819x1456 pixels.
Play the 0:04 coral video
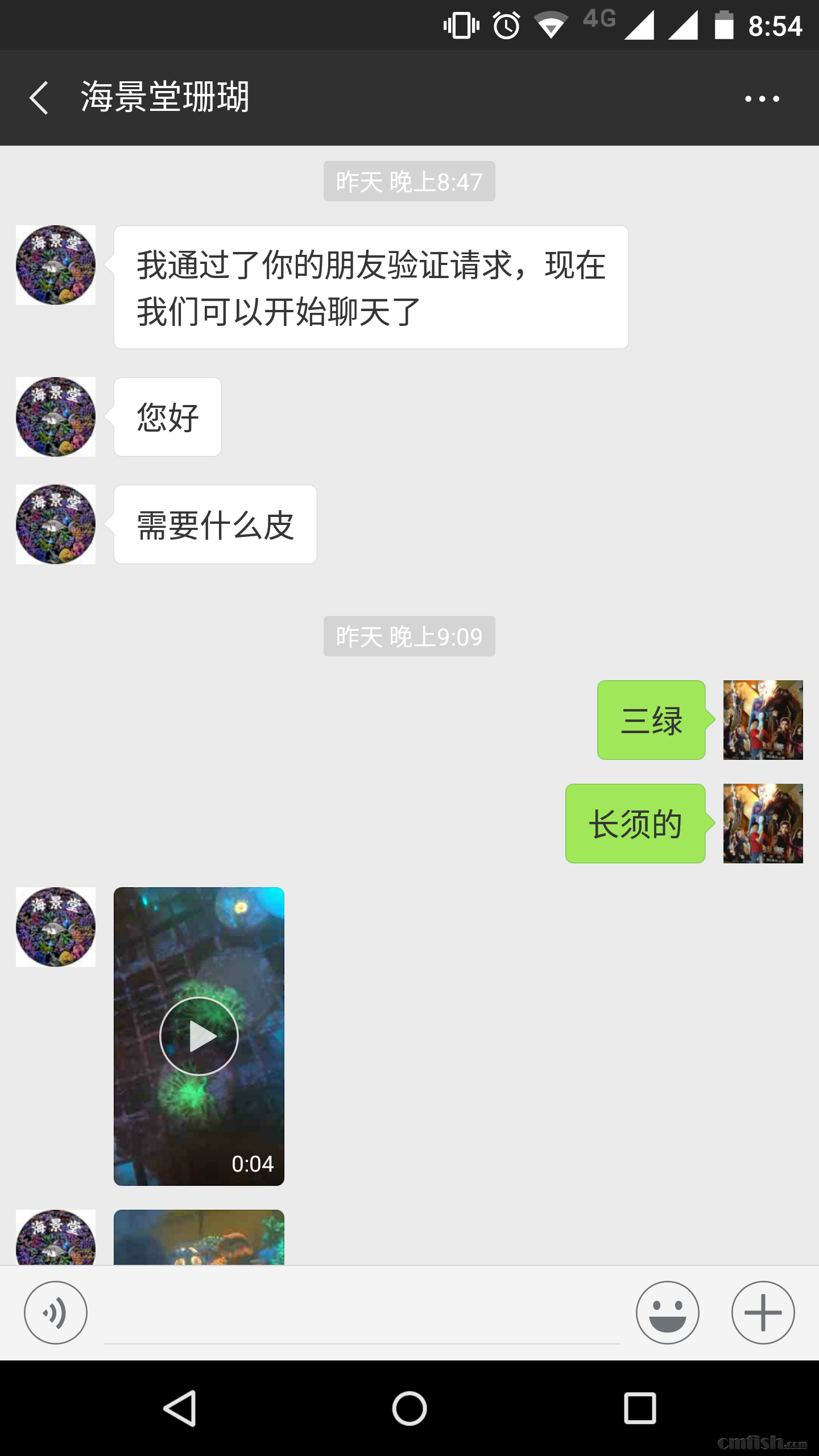[198, 1036]
